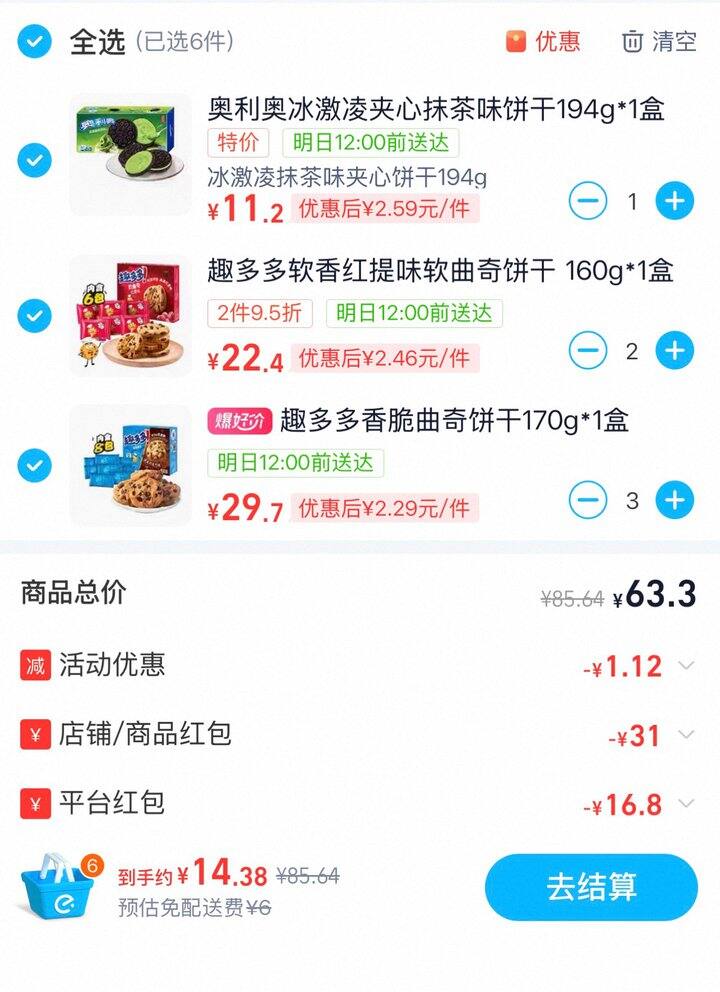Open the 优惠 coupons button
This screenshot has width=720, height=992.
point(543,41)
